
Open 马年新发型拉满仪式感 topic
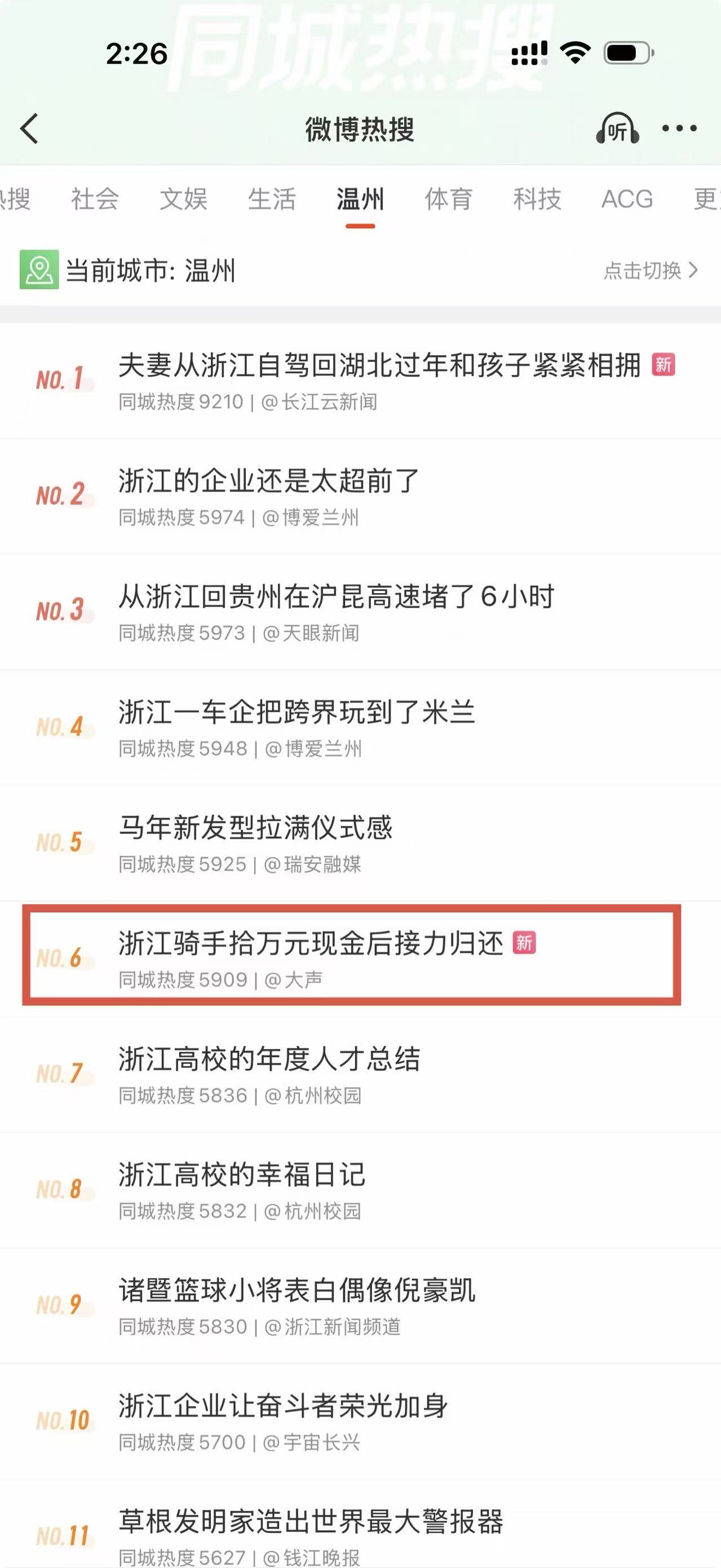255,828
